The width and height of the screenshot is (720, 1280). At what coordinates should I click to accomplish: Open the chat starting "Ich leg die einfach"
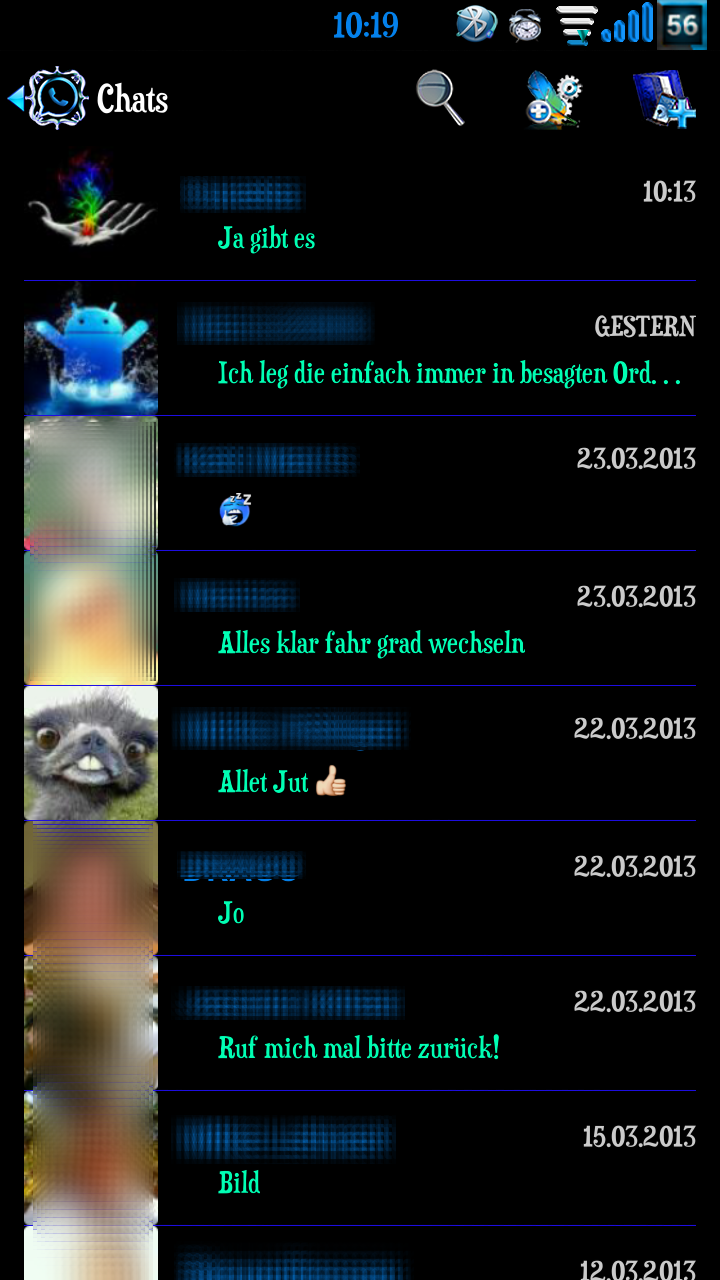[360, 348]
